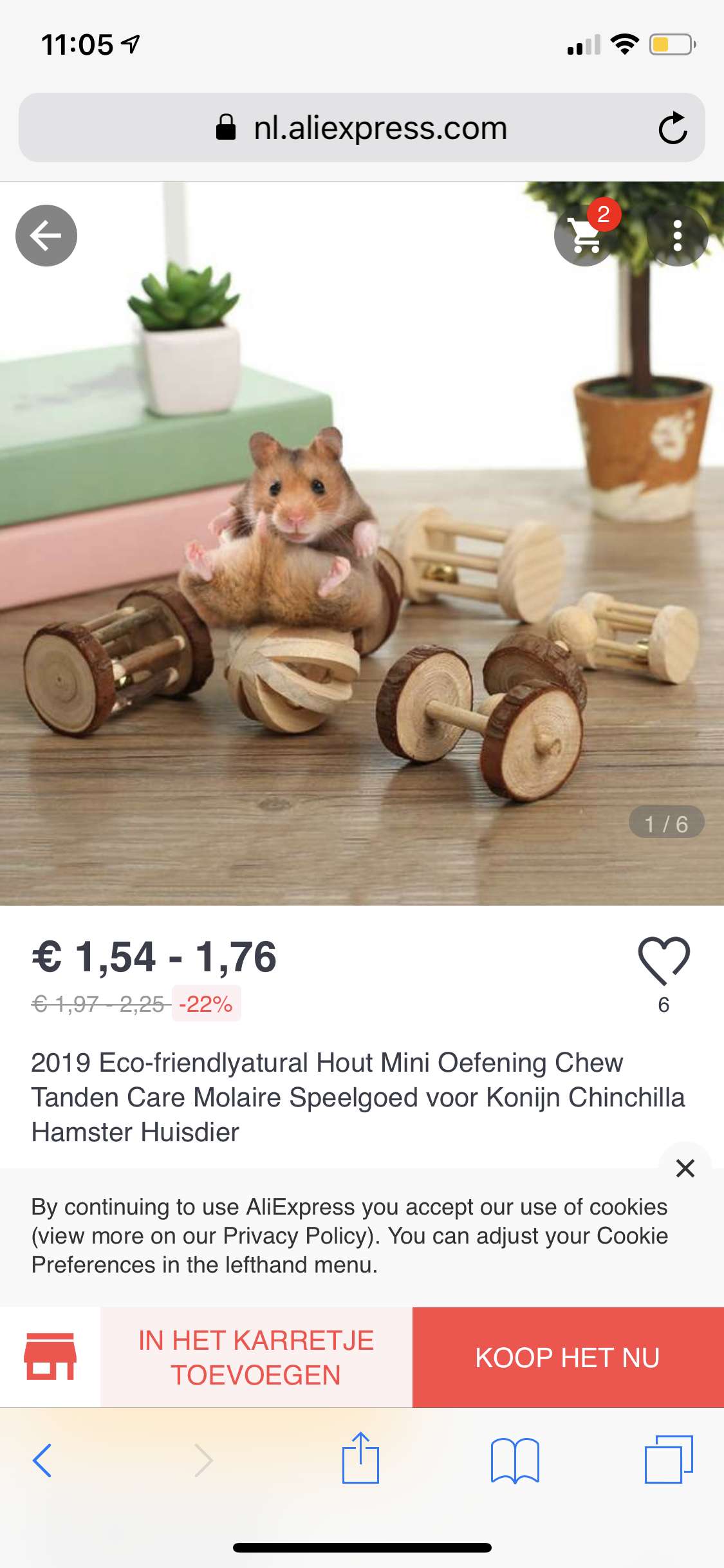Open the hamster toy product image
The image size is (724, 1568).
tap(362, 544)
